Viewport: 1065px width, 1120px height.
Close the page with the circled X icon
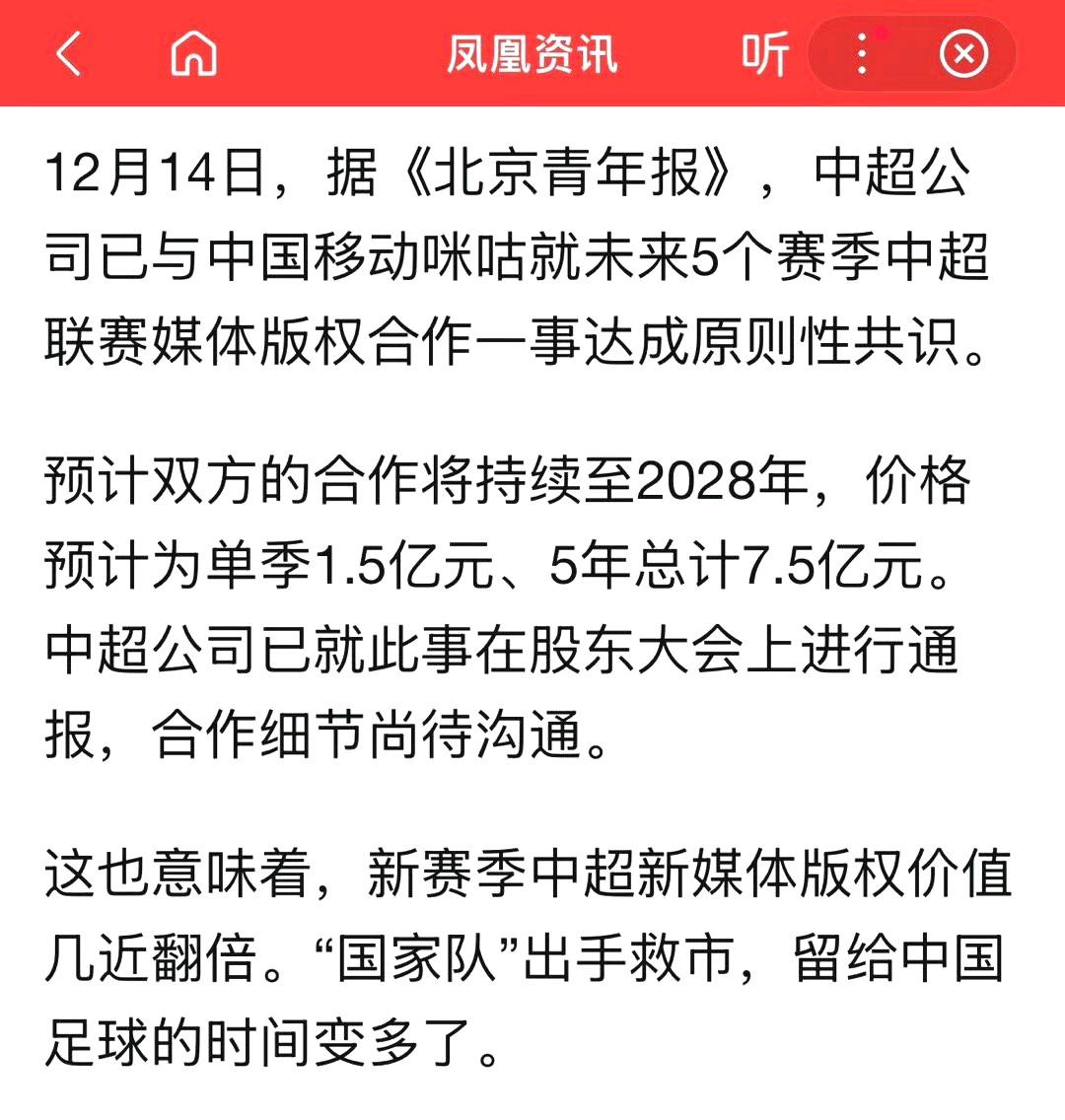tap(963, 56)
